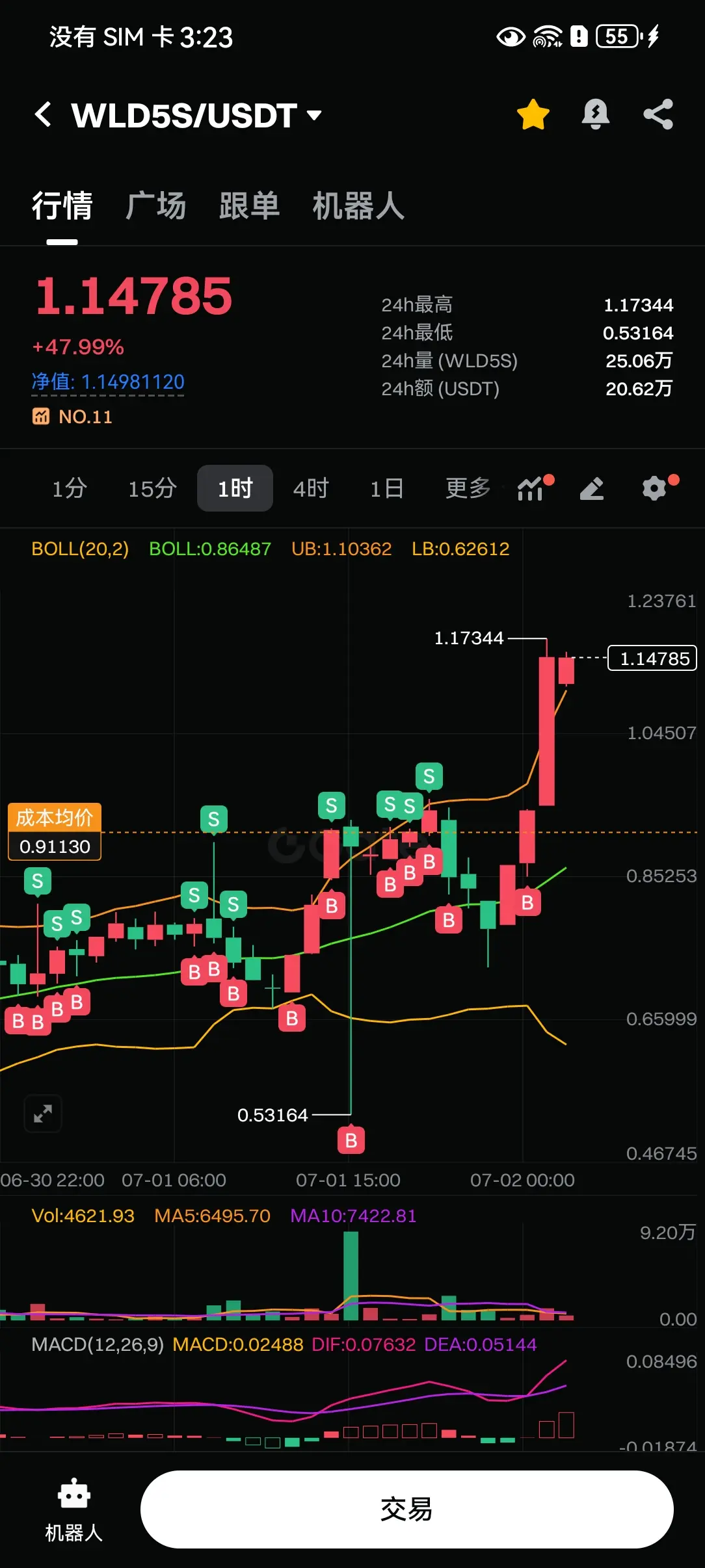Viewport: 705px width, 1568px height.
Task: Tap the 净值 net value link
Action: pos(108,382)
